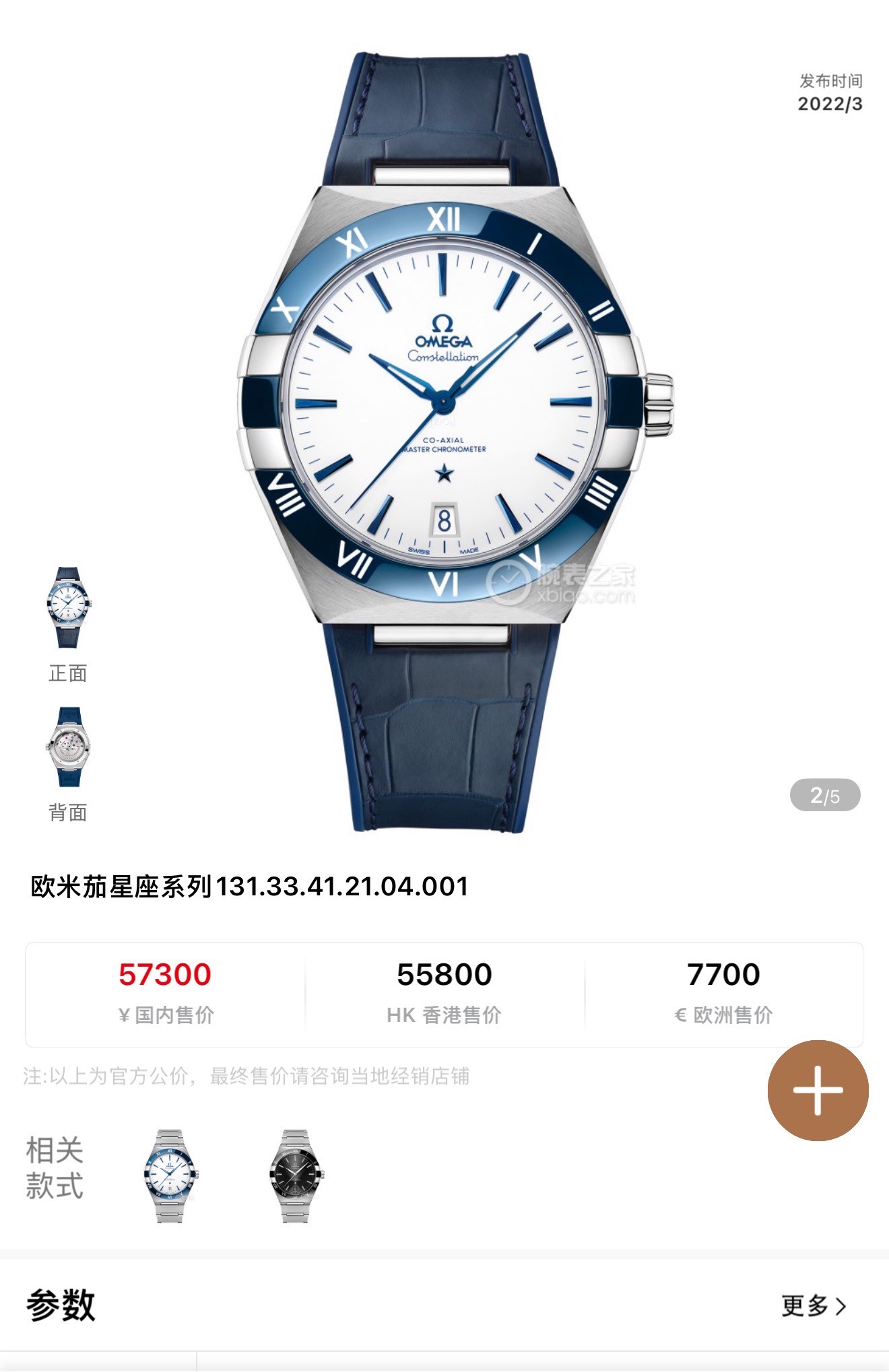Image resolution: width=889 pixels, height=1372 pixels.
Task: Select the 正面 front view thumbnail
Action: point(68,608)
